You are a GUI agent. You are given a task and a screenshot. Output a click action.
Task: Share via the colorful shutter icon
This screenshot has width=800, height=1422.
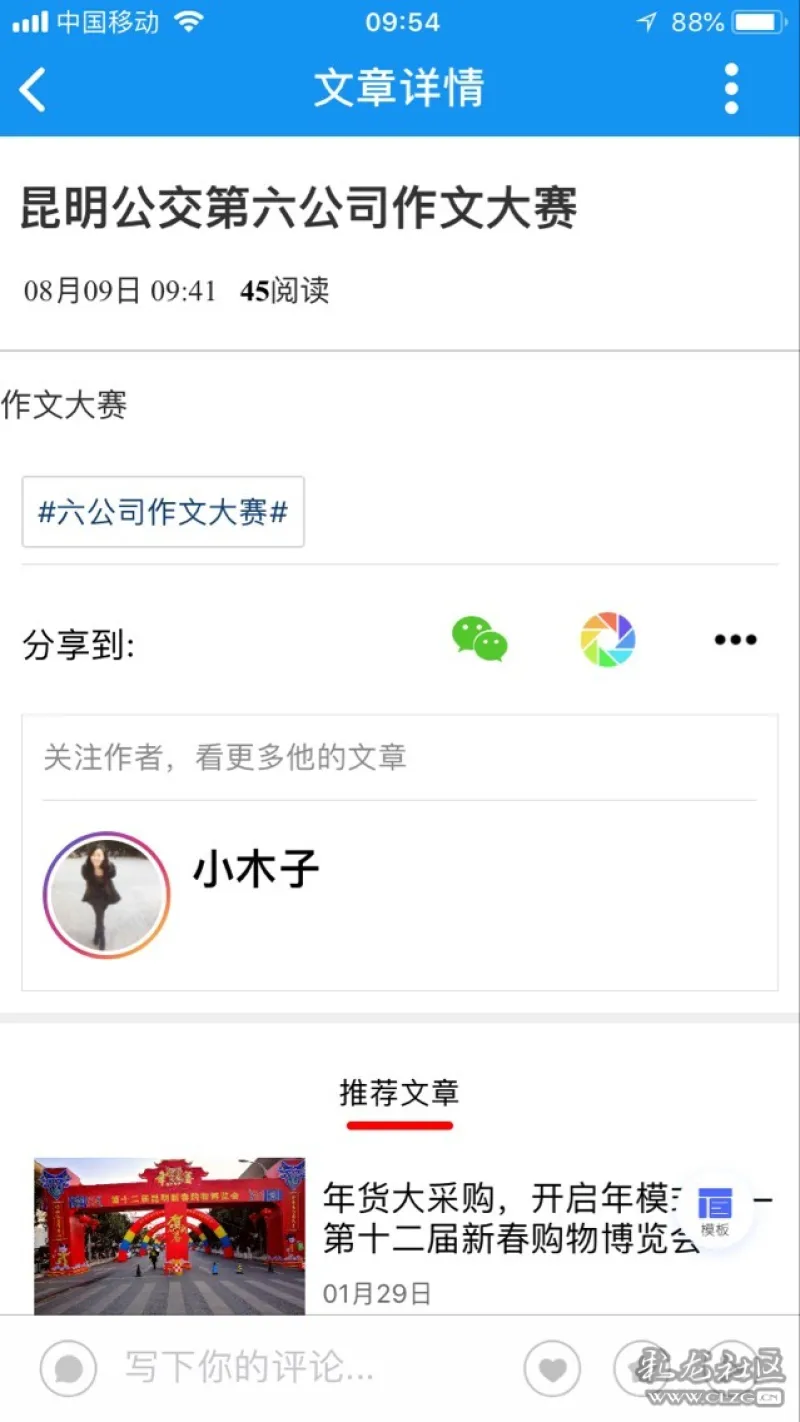pyautogui.click(x=608, y=639)
